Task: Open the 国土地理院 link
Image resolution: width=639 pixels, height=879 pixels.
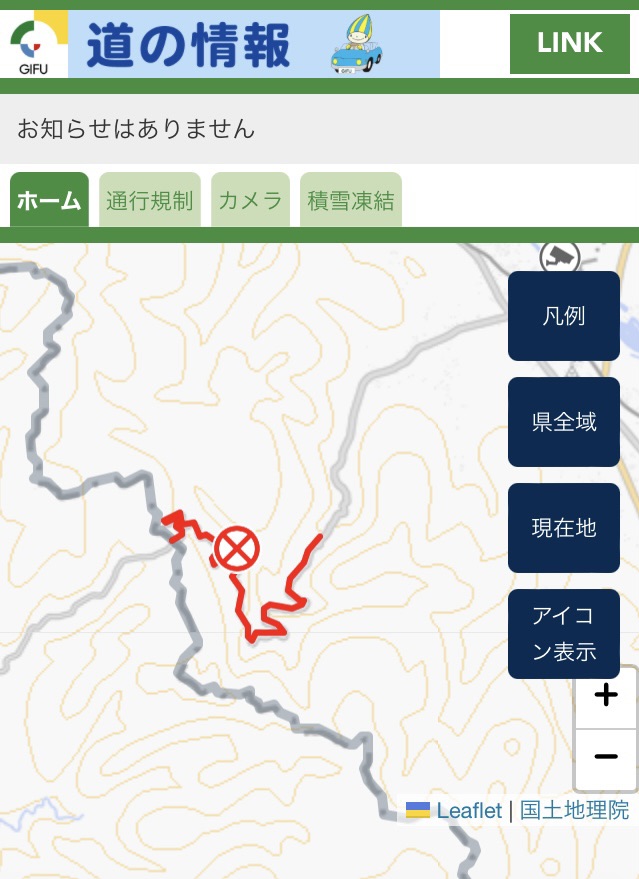Action: coord(575,810)
